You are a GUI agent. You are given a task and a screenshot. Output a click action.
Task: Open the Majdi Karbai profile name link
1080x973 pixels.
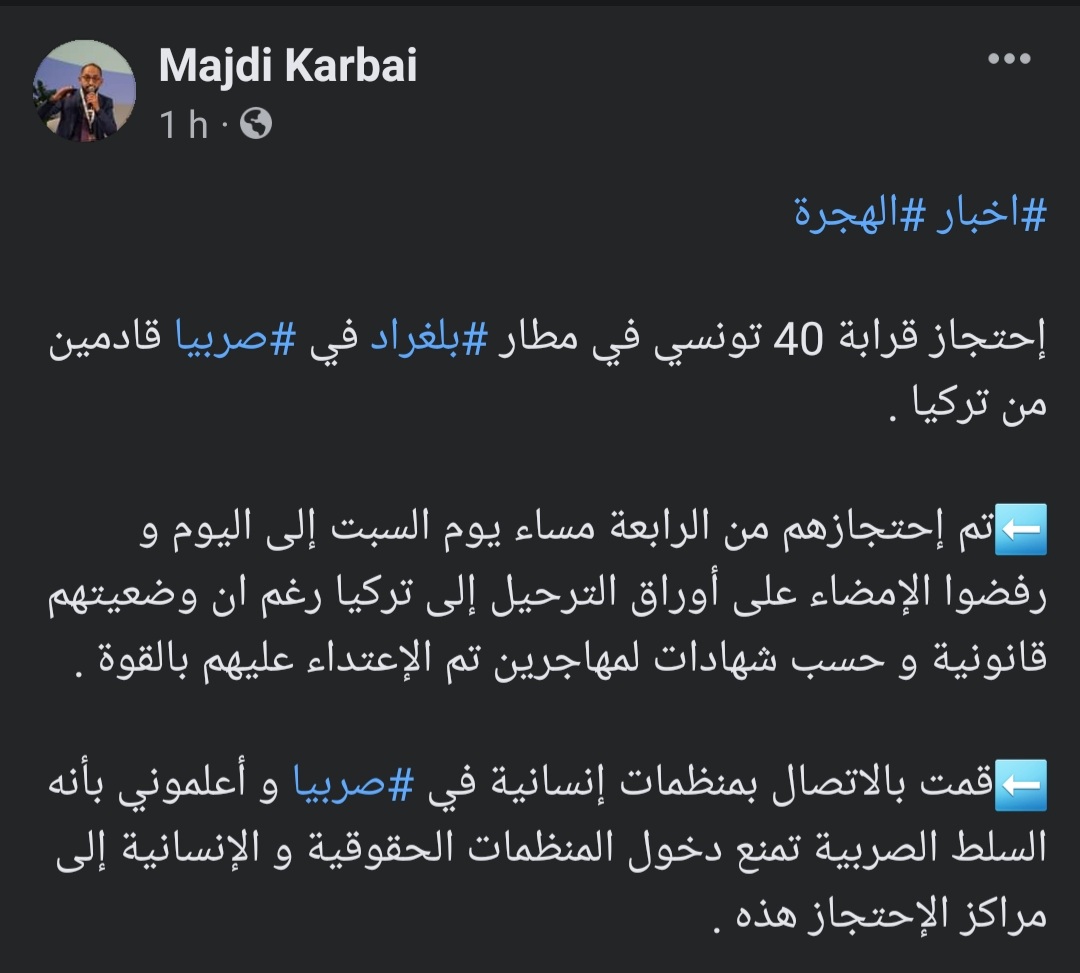pyautogui.click(x=288, y=66)
